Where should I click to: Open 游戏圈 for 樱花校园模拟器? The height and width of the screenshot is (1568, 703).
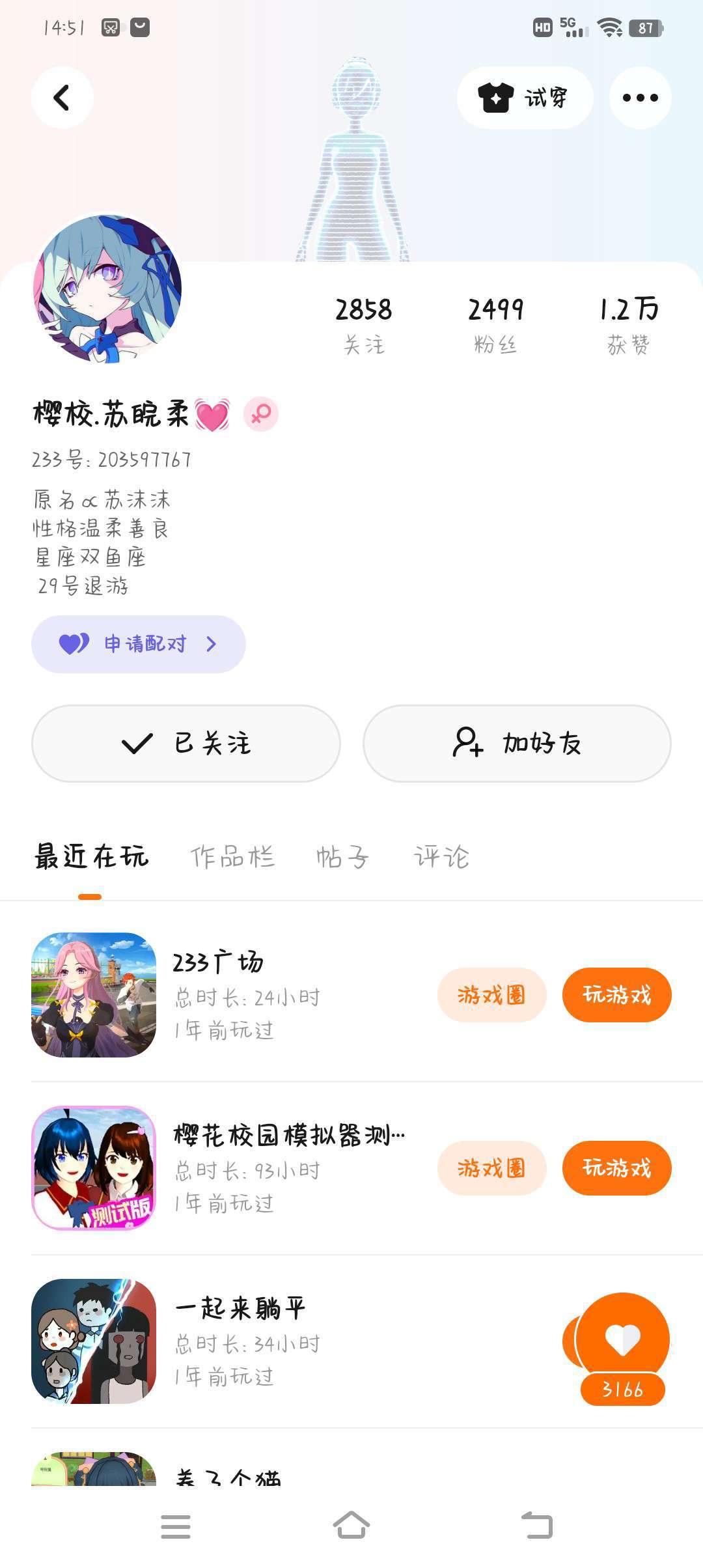(x=491, y=1168)
